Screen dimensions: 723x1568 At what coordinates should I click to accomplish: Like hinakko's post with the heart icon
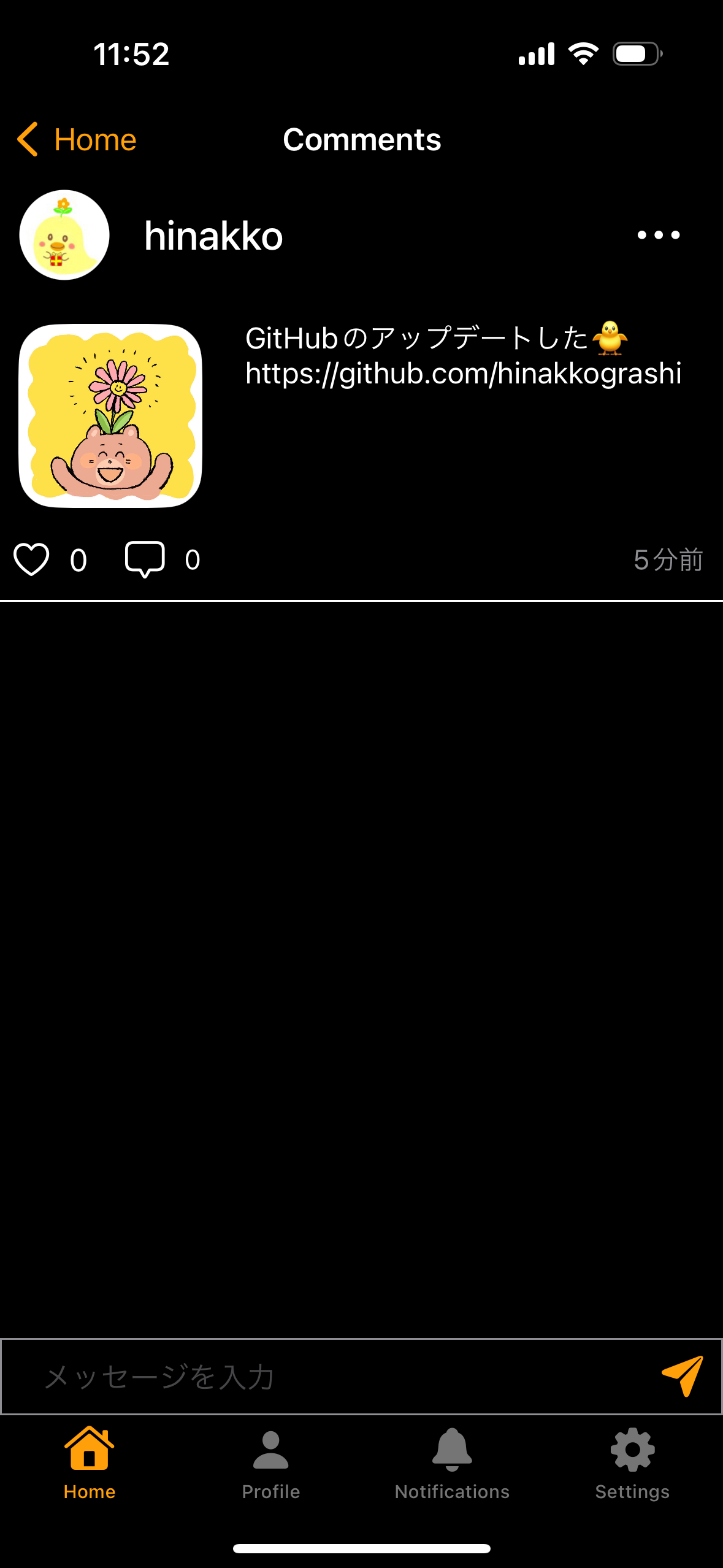click(33, 558)
